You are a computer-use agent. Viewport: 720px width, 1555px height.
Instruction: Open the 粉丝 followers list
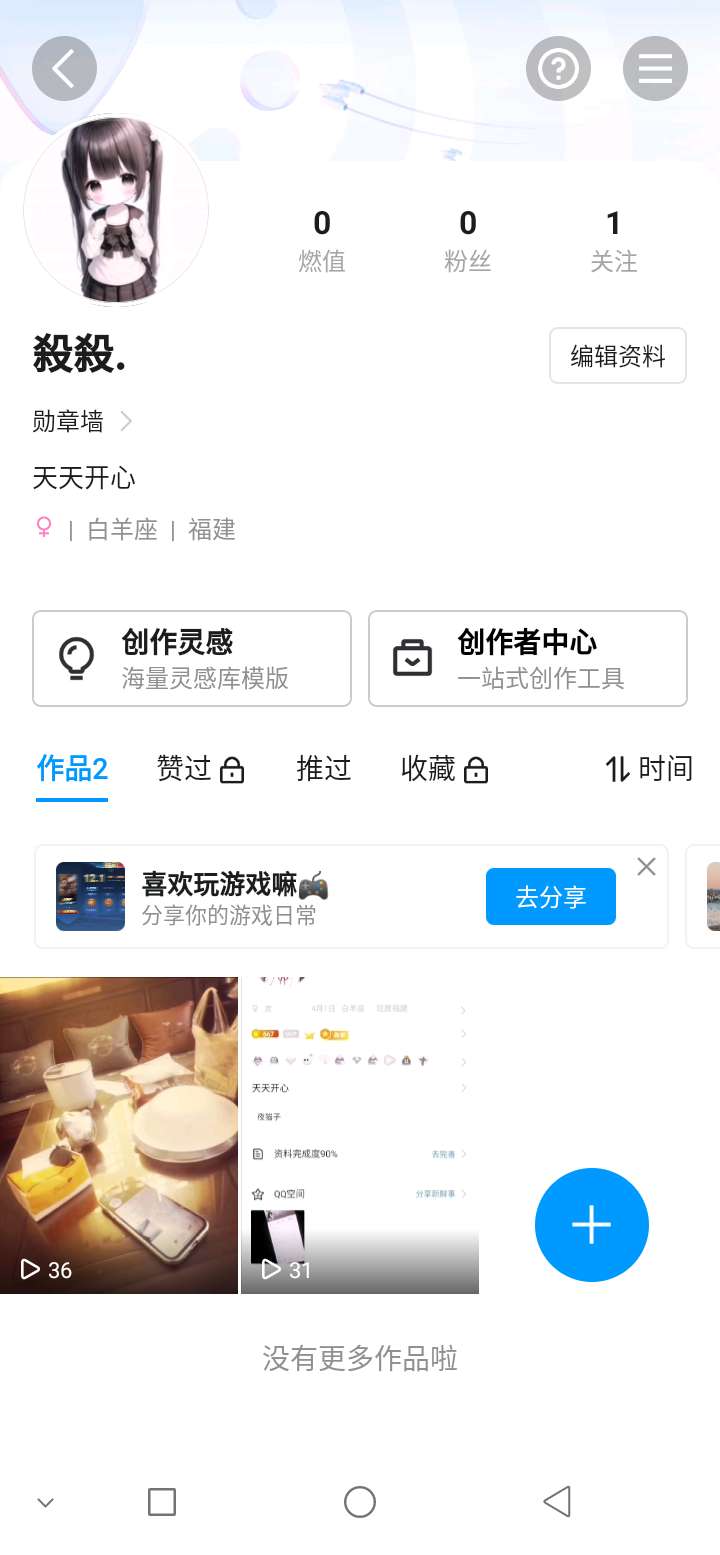coord(467,241)
